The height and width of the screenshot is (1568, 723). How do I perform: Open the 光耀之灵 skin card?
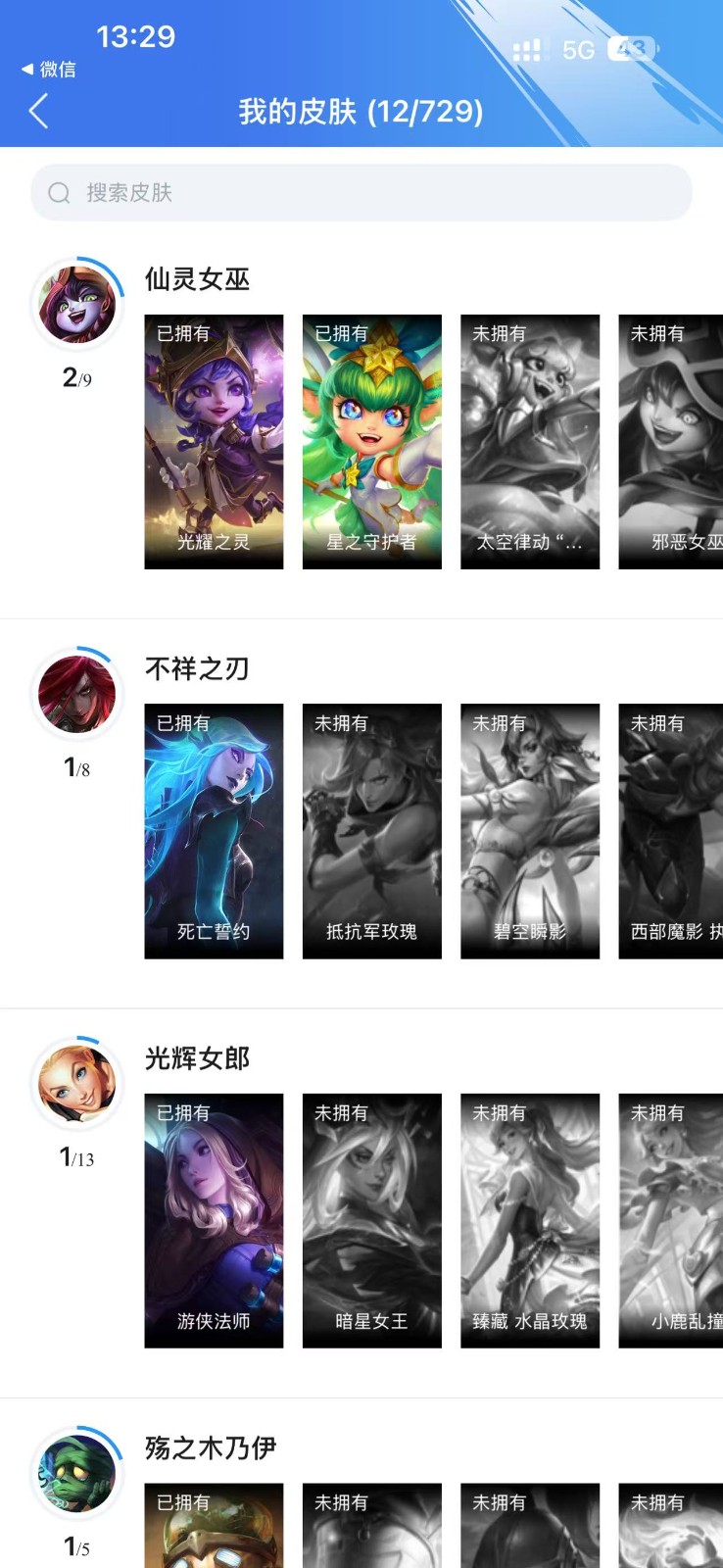tap(214, 441)
